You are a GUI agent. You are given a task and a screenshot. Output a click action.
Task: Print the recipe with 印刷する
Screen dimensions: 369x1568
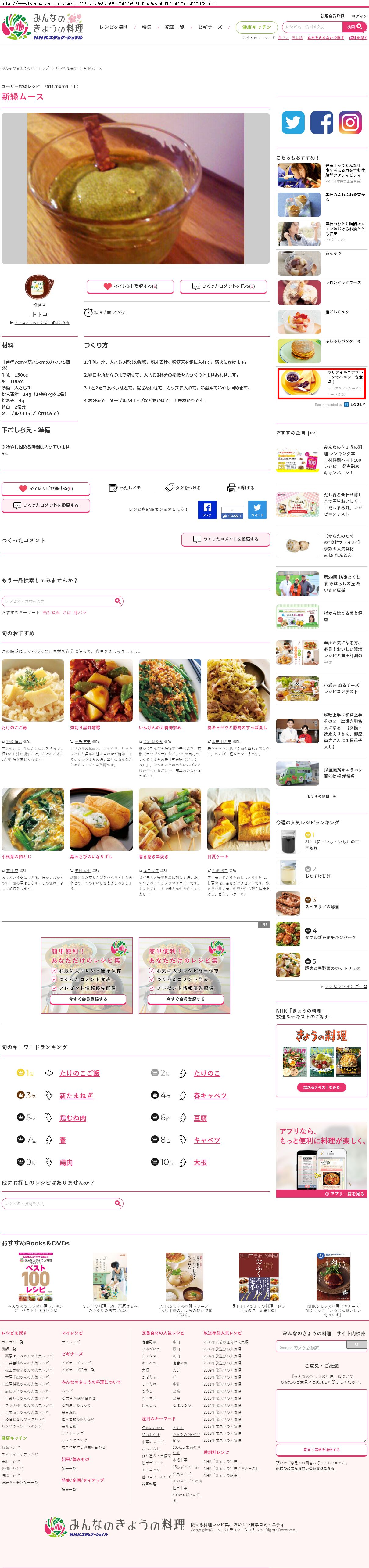coord(241,488)
